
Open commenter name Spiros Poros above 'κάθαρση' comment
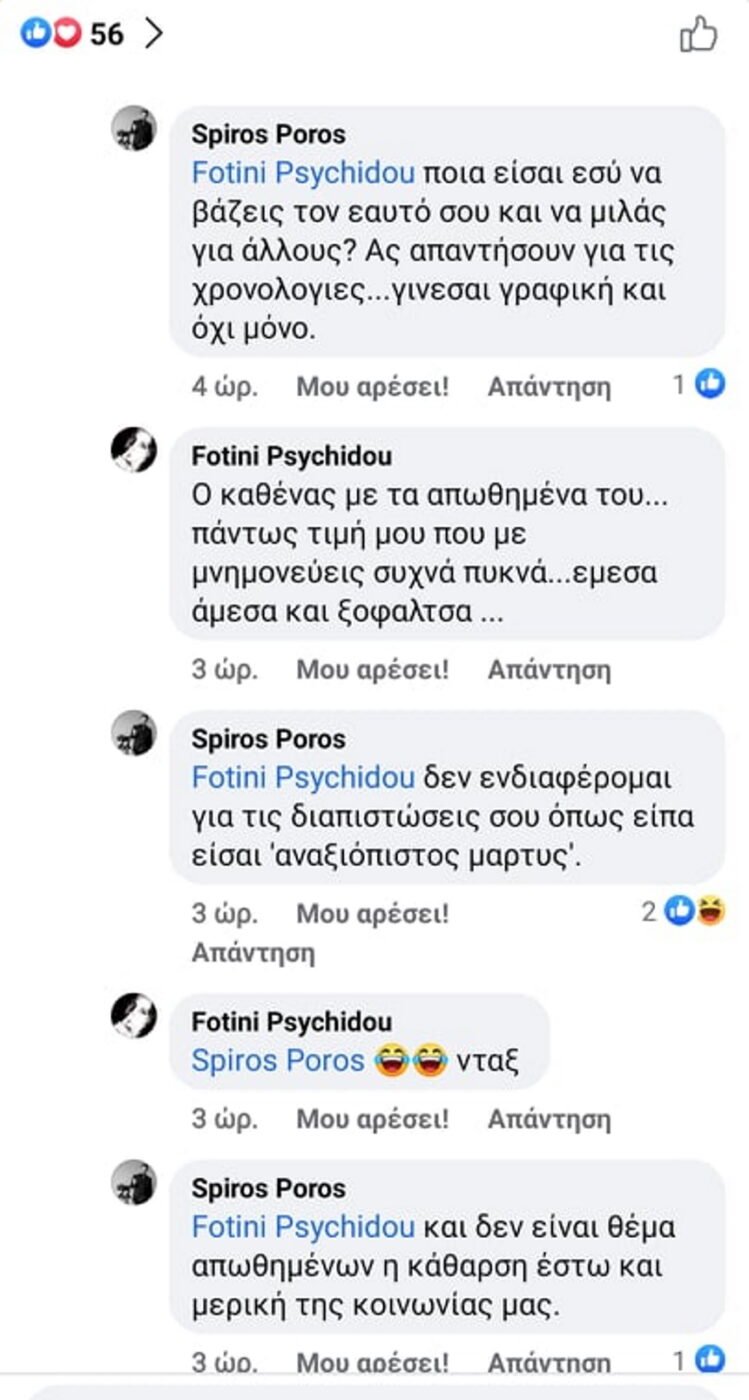click(268, 1188)
